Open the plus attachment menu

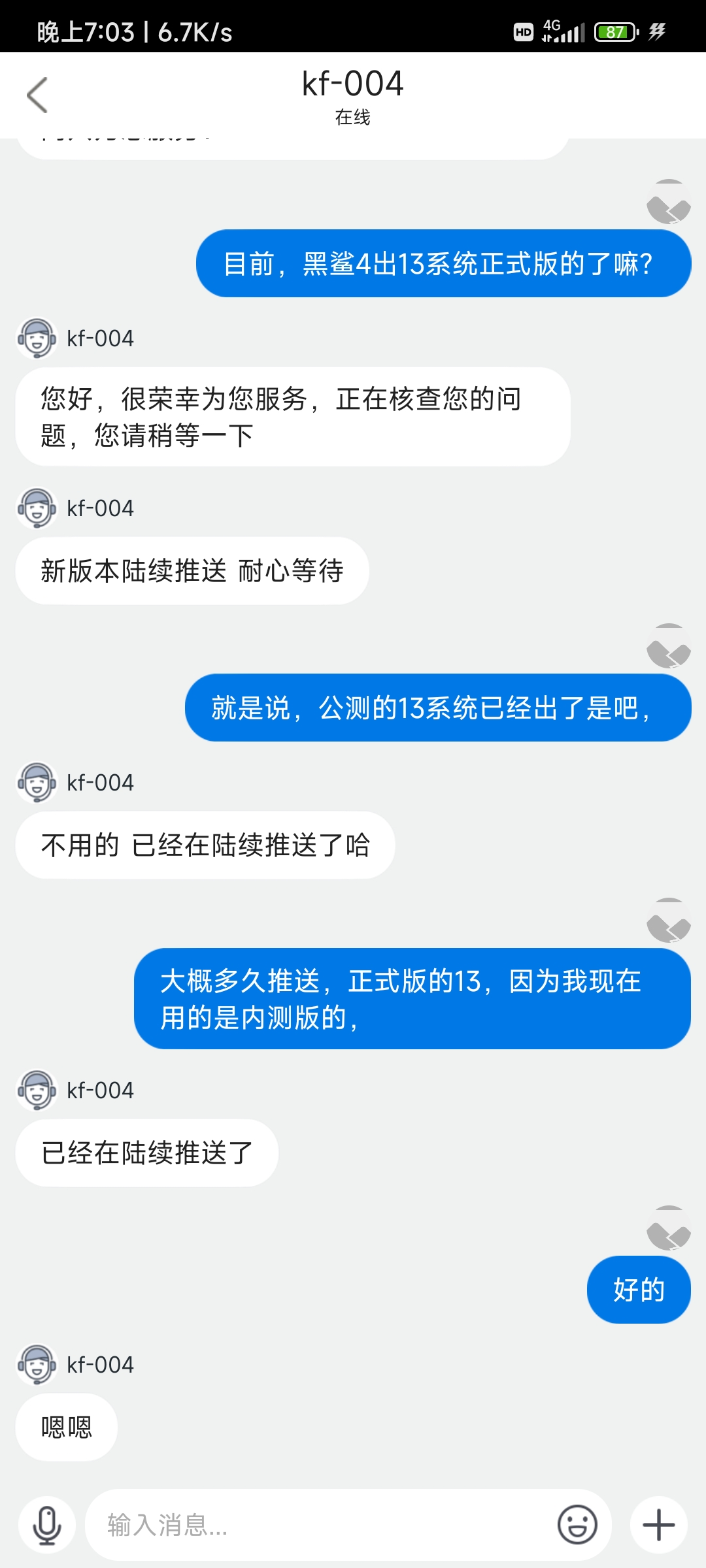pyautogui.click(x=658, y=1525)
